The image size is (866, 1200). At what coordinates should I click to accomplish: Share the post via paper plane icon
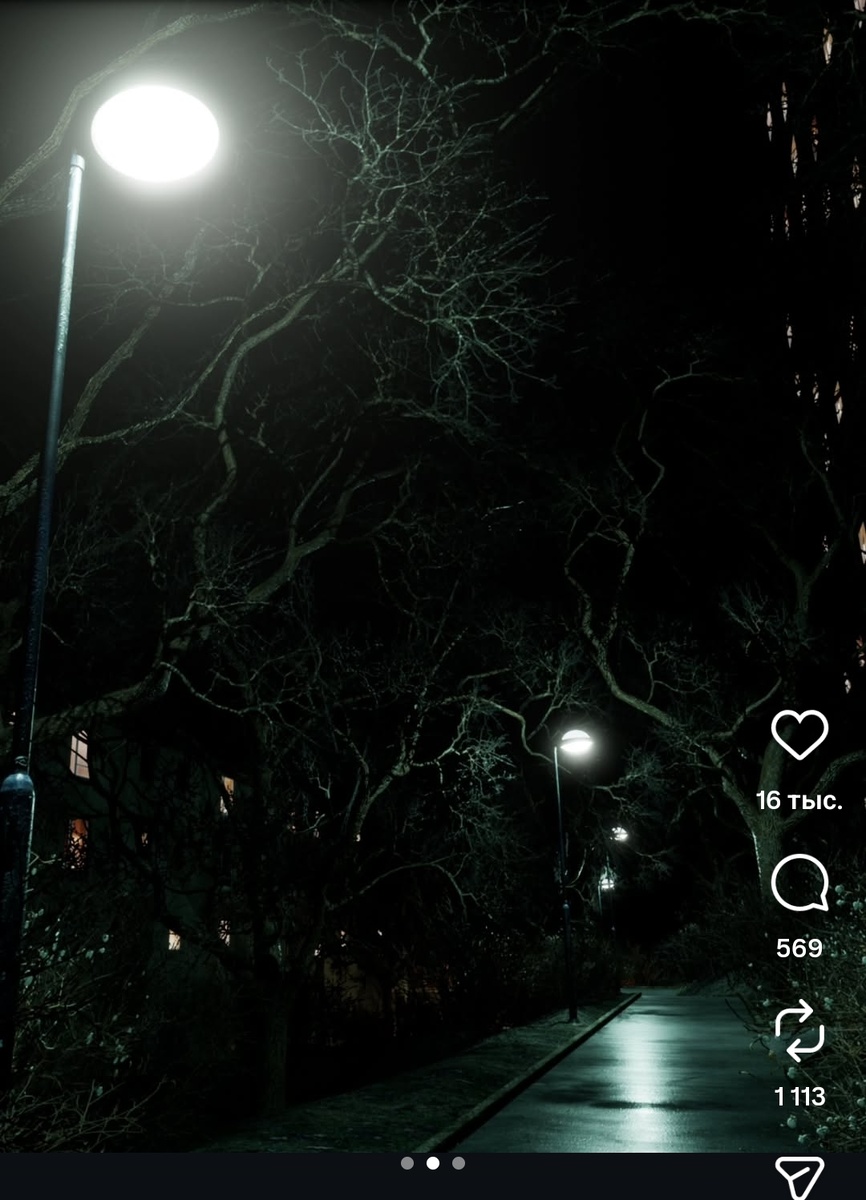[x=799, y=1178]
